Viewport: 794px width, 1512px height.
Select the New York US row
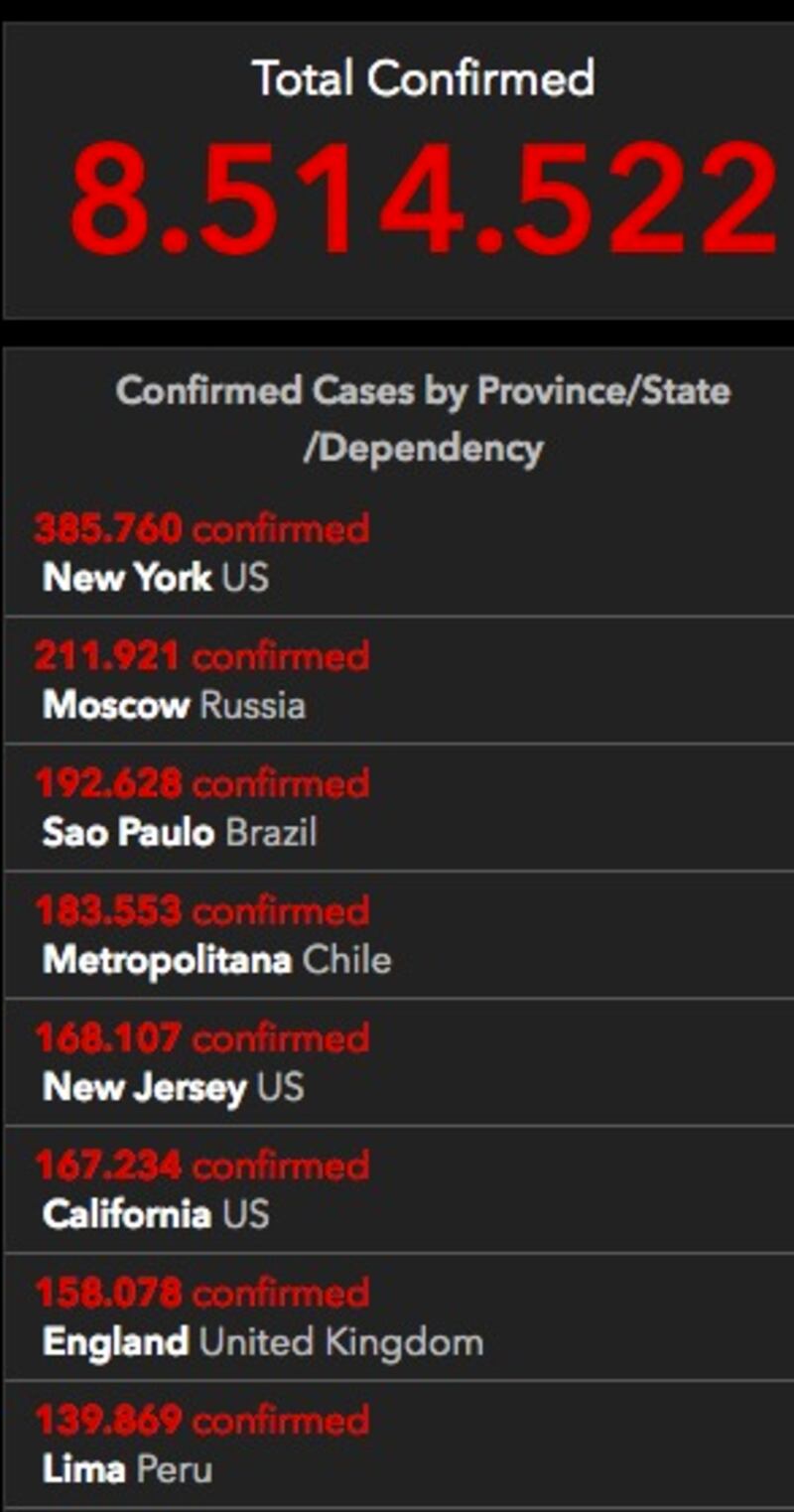399,552
